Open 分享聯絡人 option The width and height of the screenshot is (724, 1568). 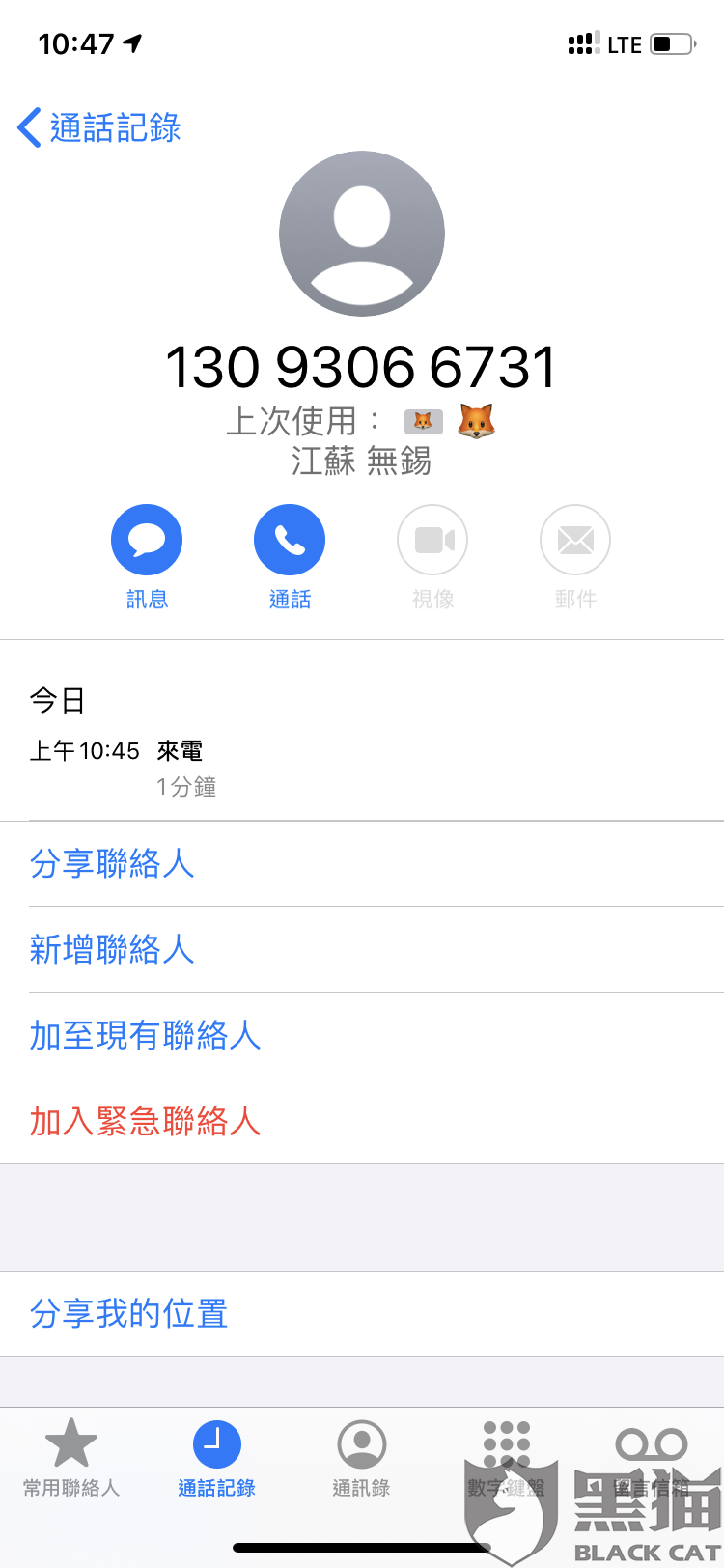(x=112, y=863)
